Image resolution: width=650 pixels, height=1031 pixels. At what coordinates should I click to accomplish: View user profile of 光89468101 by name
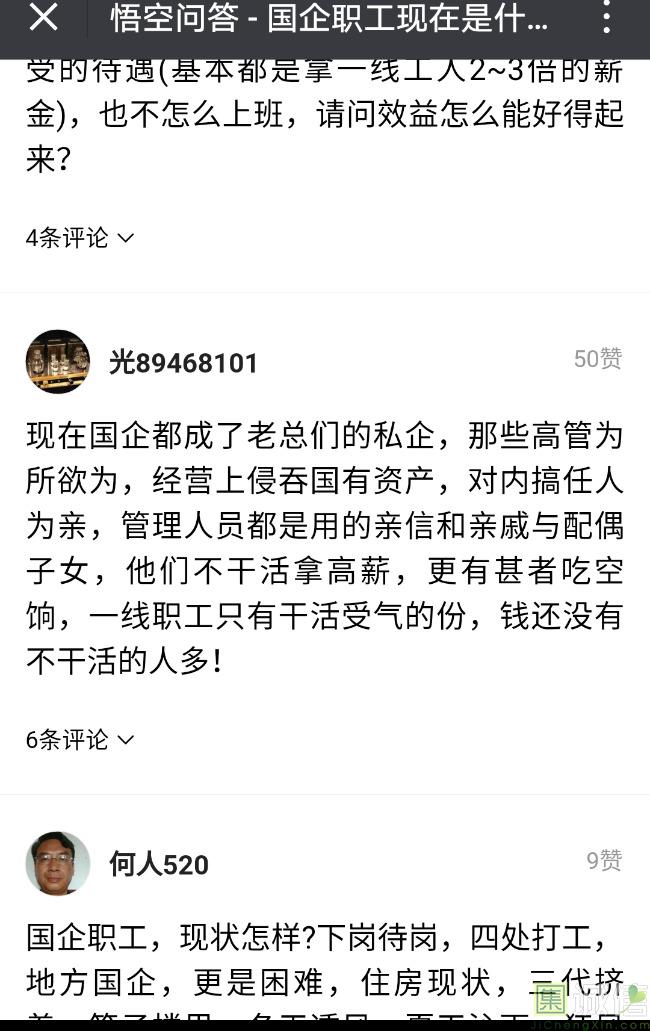[183, 363]
